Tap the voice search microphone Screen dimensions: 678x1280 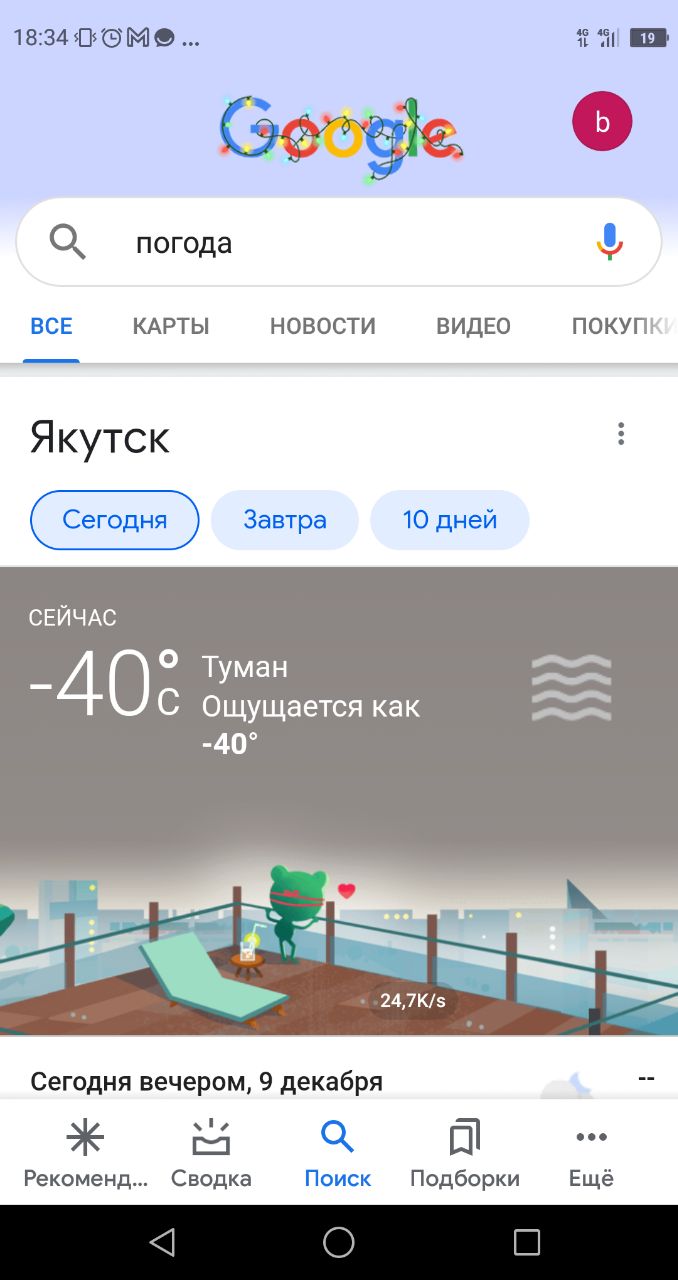[x=609, y=242]
